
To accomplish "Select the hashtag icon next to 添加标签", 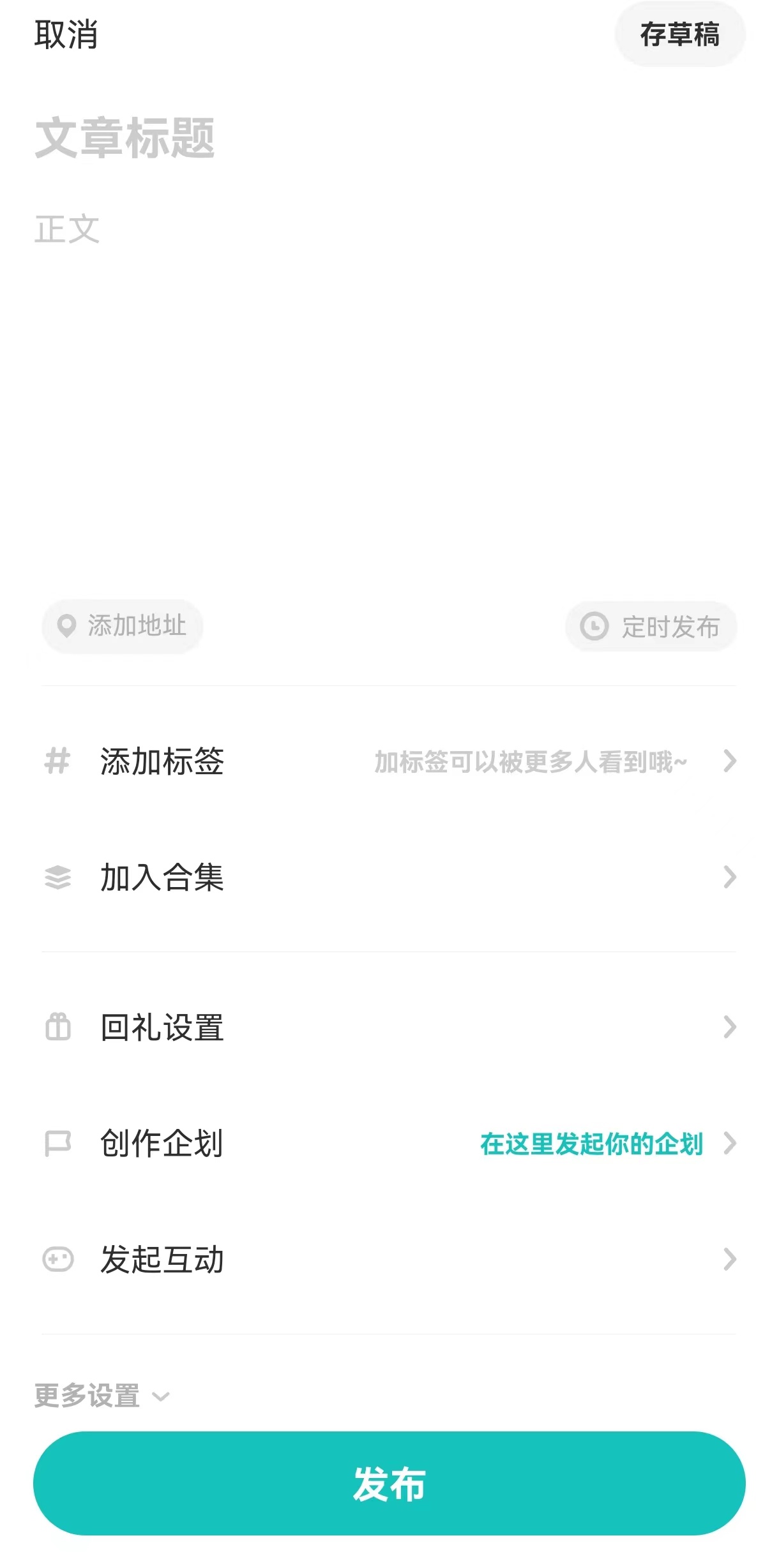I will click(58, 761).
